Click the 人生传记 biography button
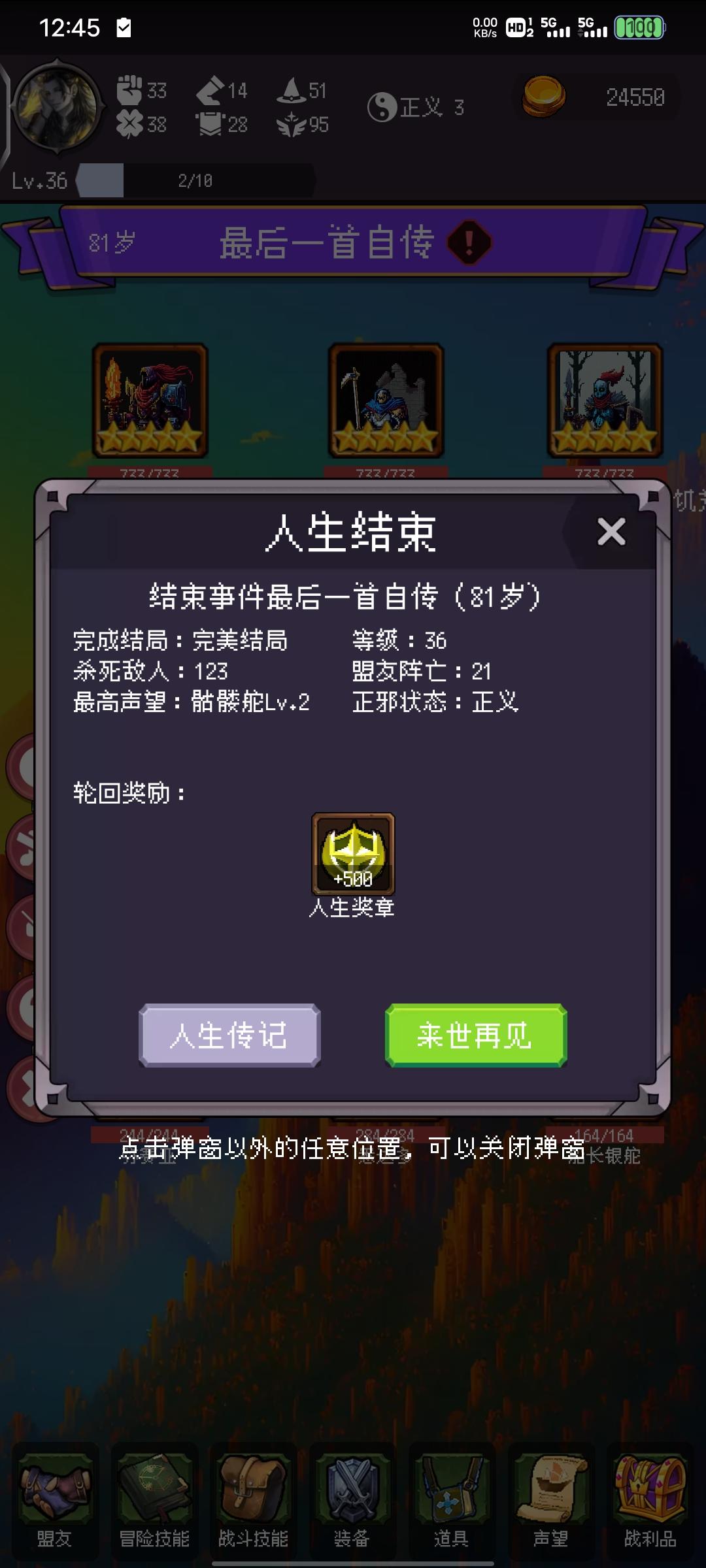This screenshot has width=706, height=1568. point(230,1036)
